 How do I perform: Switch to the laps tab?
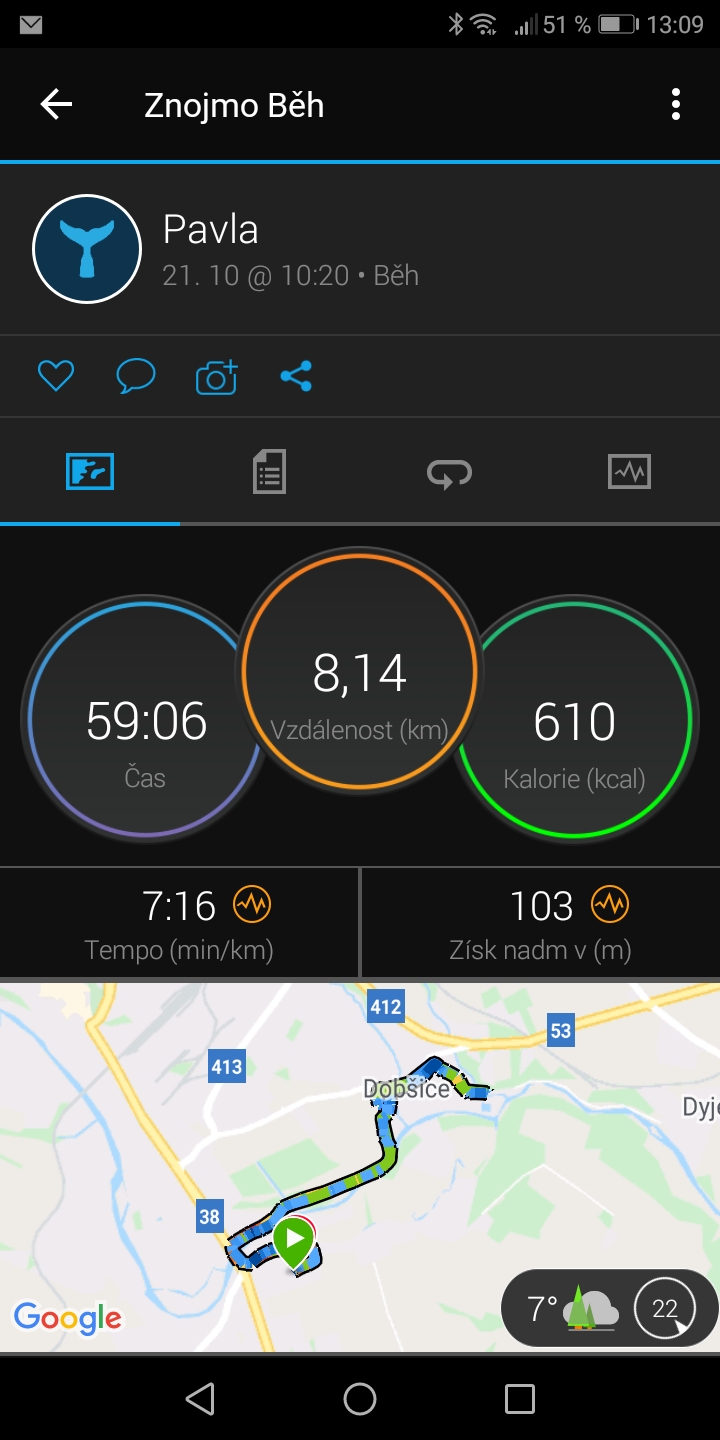[x=450, y=472]
